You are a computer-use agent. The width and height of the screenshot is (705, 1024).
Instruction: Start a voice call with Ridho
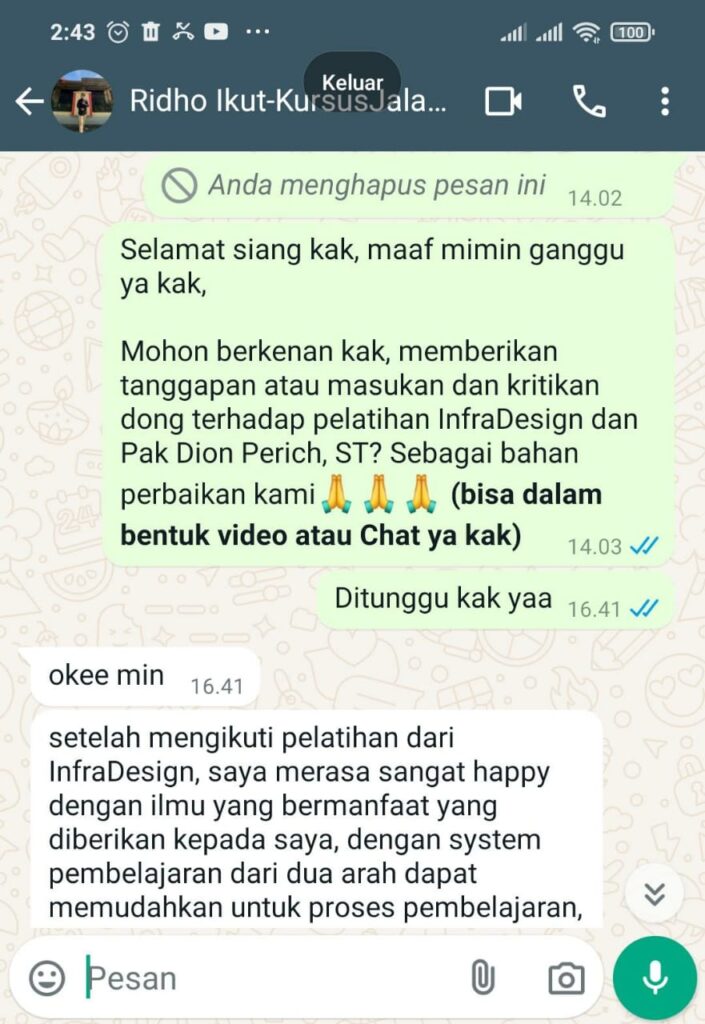pos(589,101)
